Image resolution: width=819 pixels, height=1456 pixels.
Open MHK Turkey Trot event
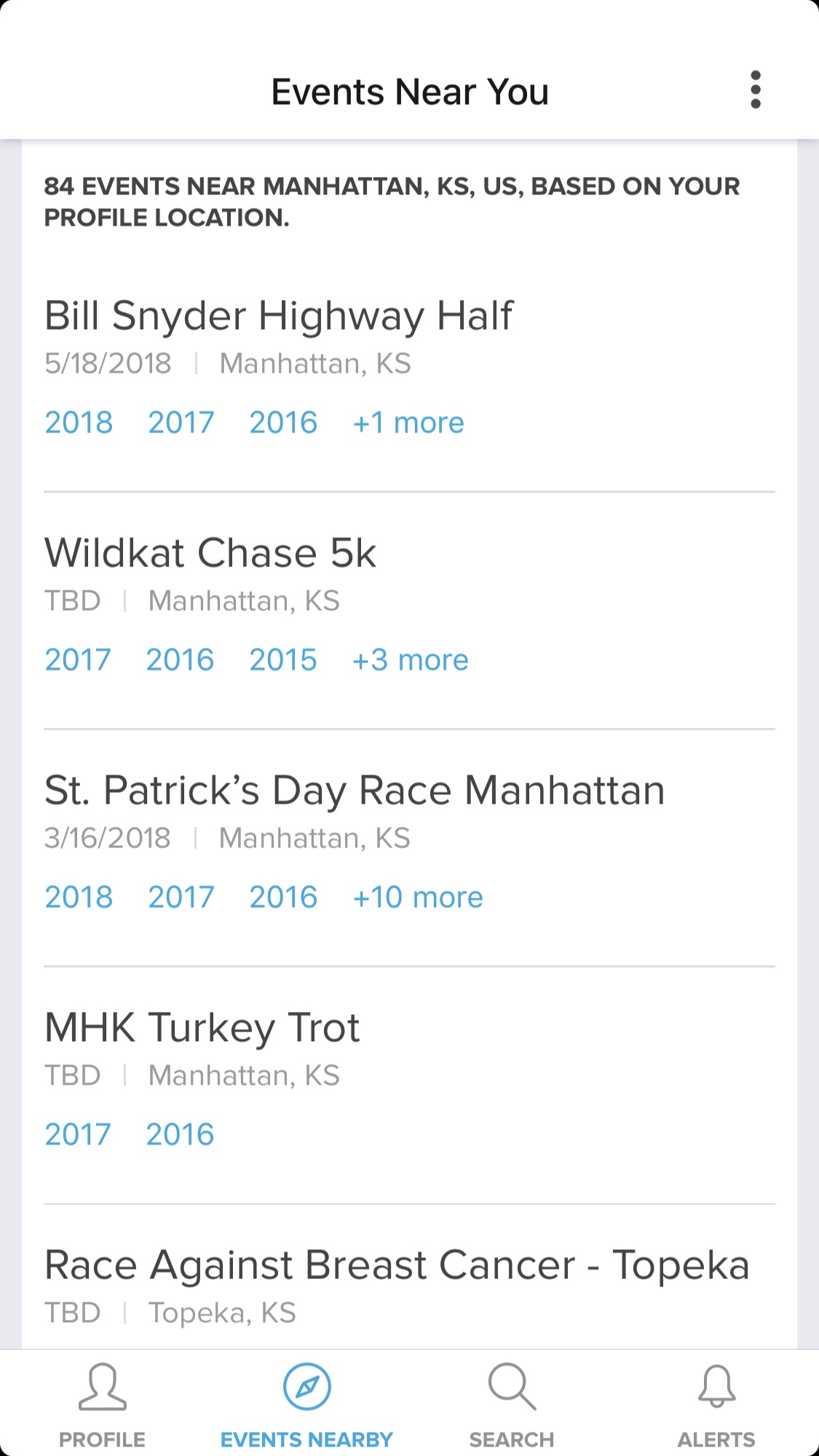click(202, 1028)
